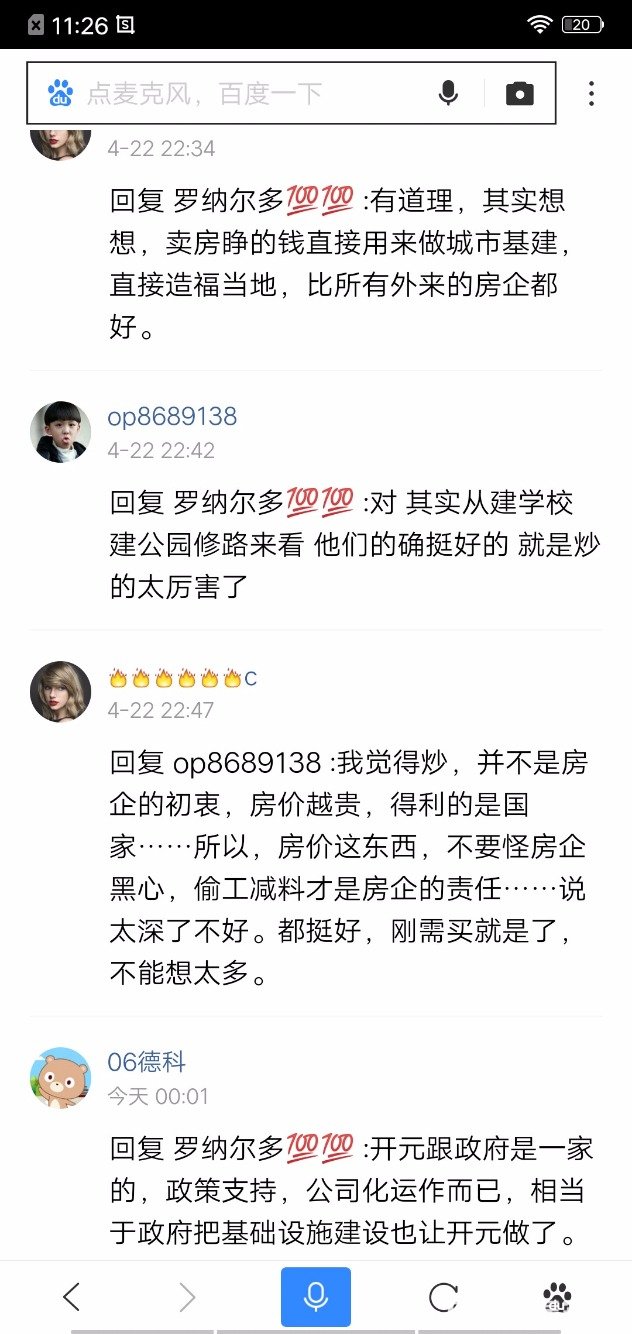The height and width of the screenshot is (1334, 632).
Task: Tap the blue voice search button in the bottom toolbar
Action: coord(316,1297)
